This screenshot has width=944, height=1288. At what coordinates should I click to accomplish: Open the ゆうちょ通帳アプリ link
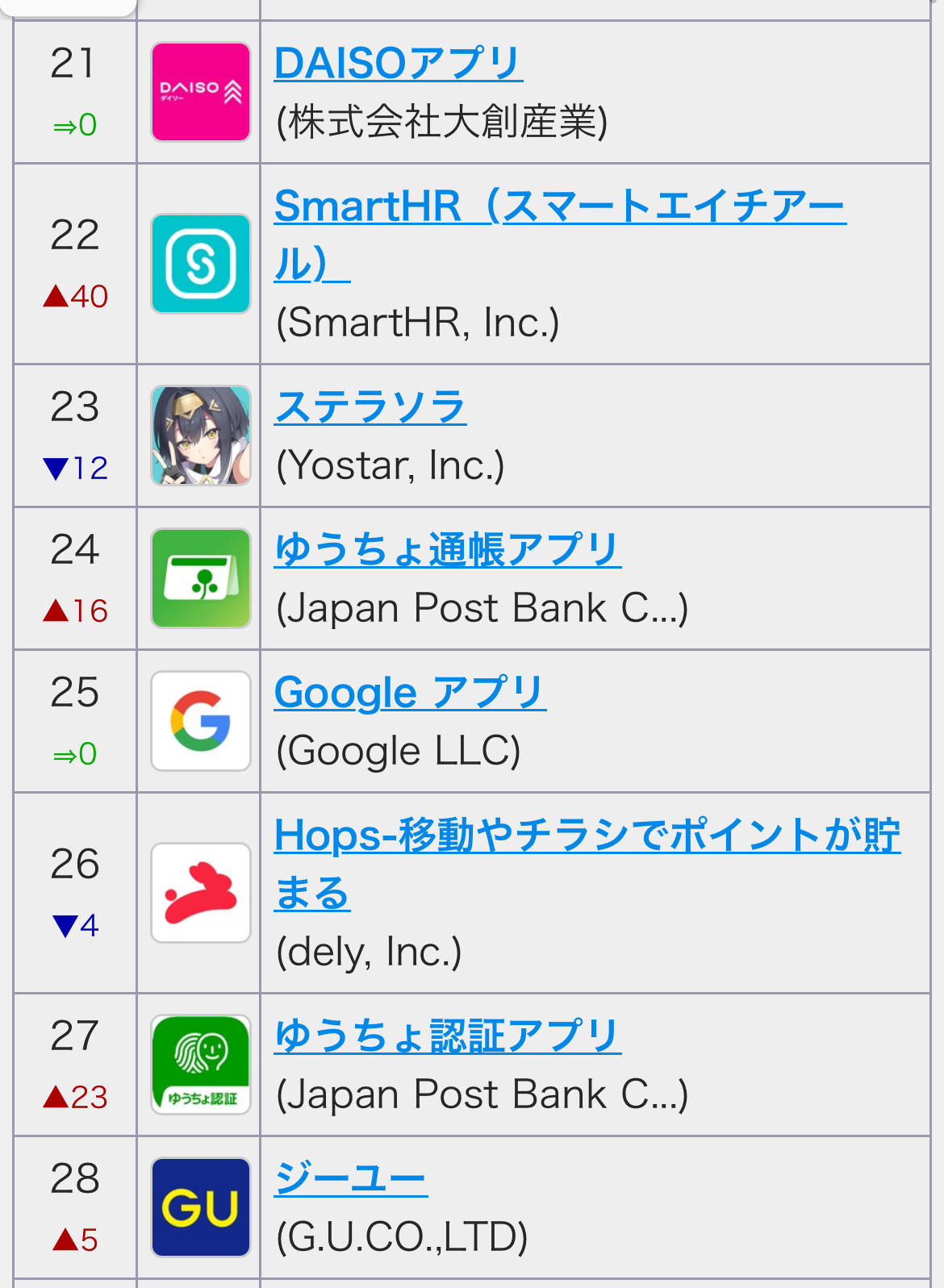pos(447,550)
